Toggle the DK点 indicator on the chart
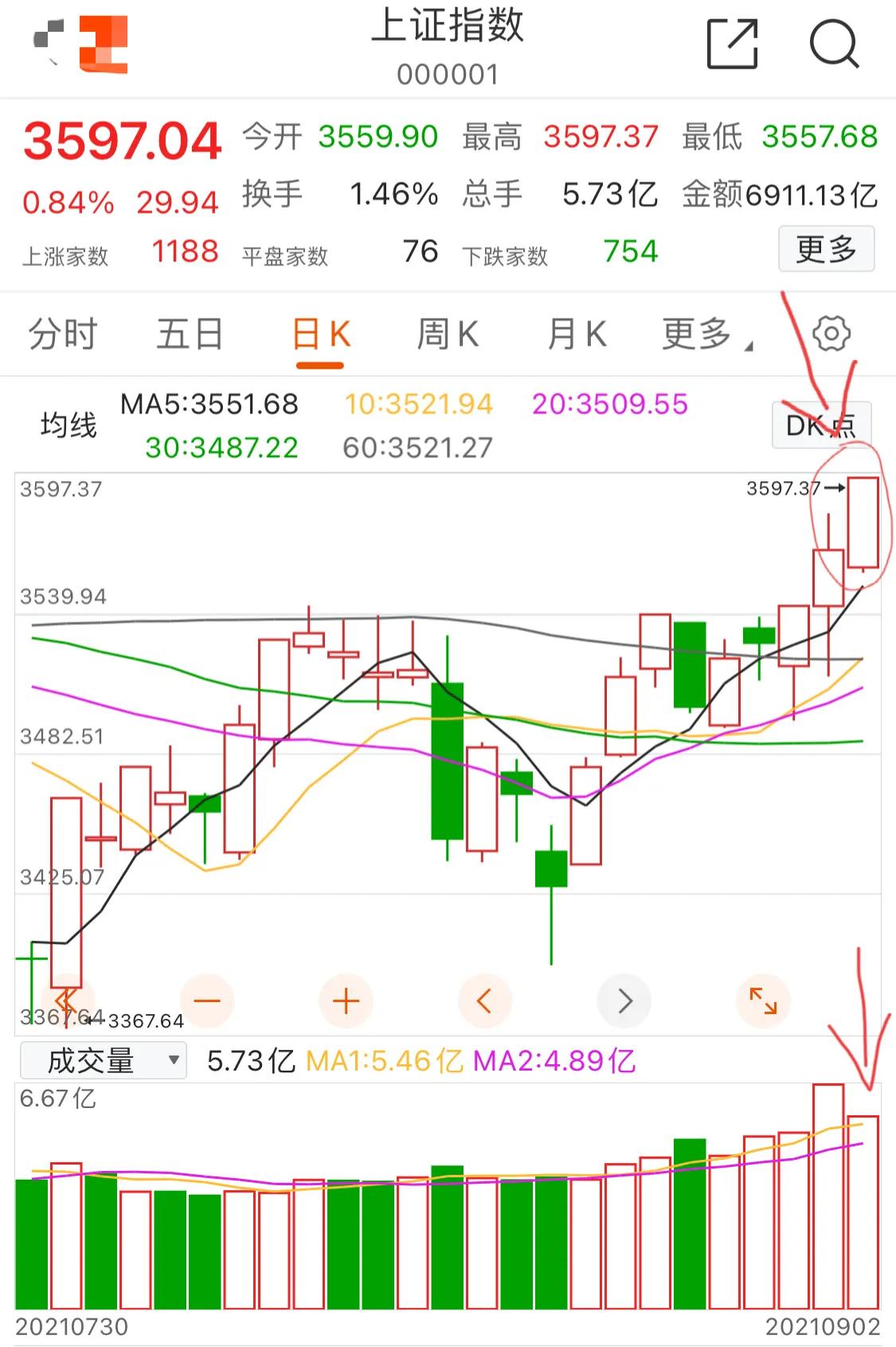The height and width of the screenshot is (1347, 896). [822, 425]
